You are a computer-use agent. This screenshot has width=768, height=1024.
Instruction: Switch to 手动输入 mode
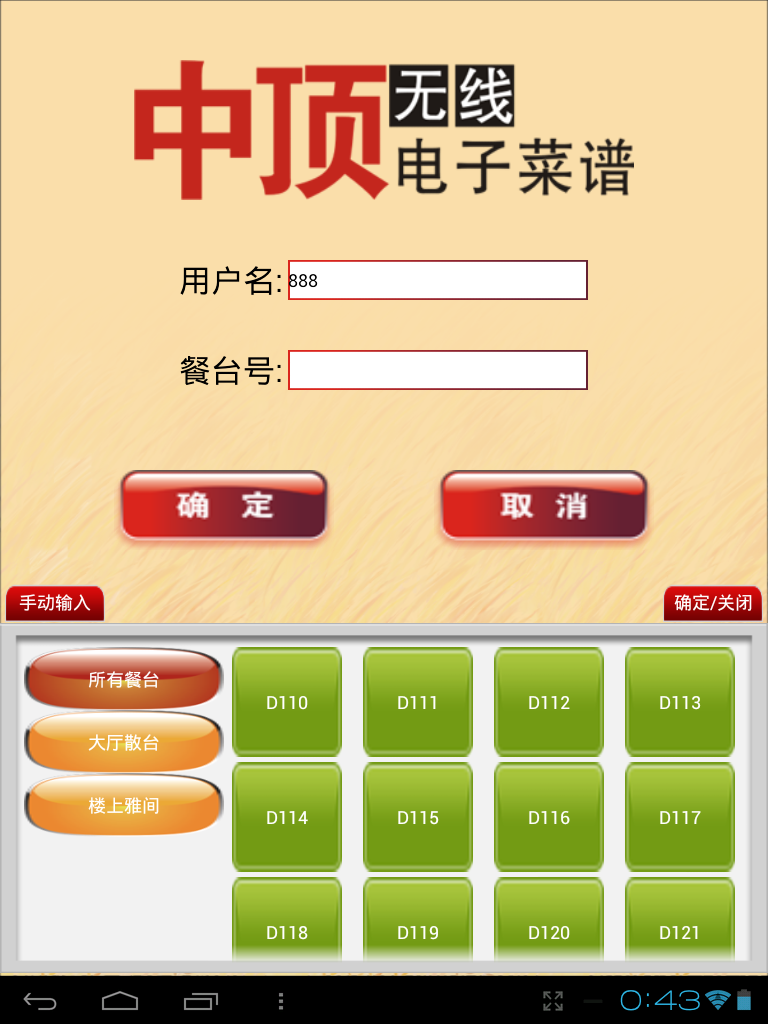(x=55, y=603)
